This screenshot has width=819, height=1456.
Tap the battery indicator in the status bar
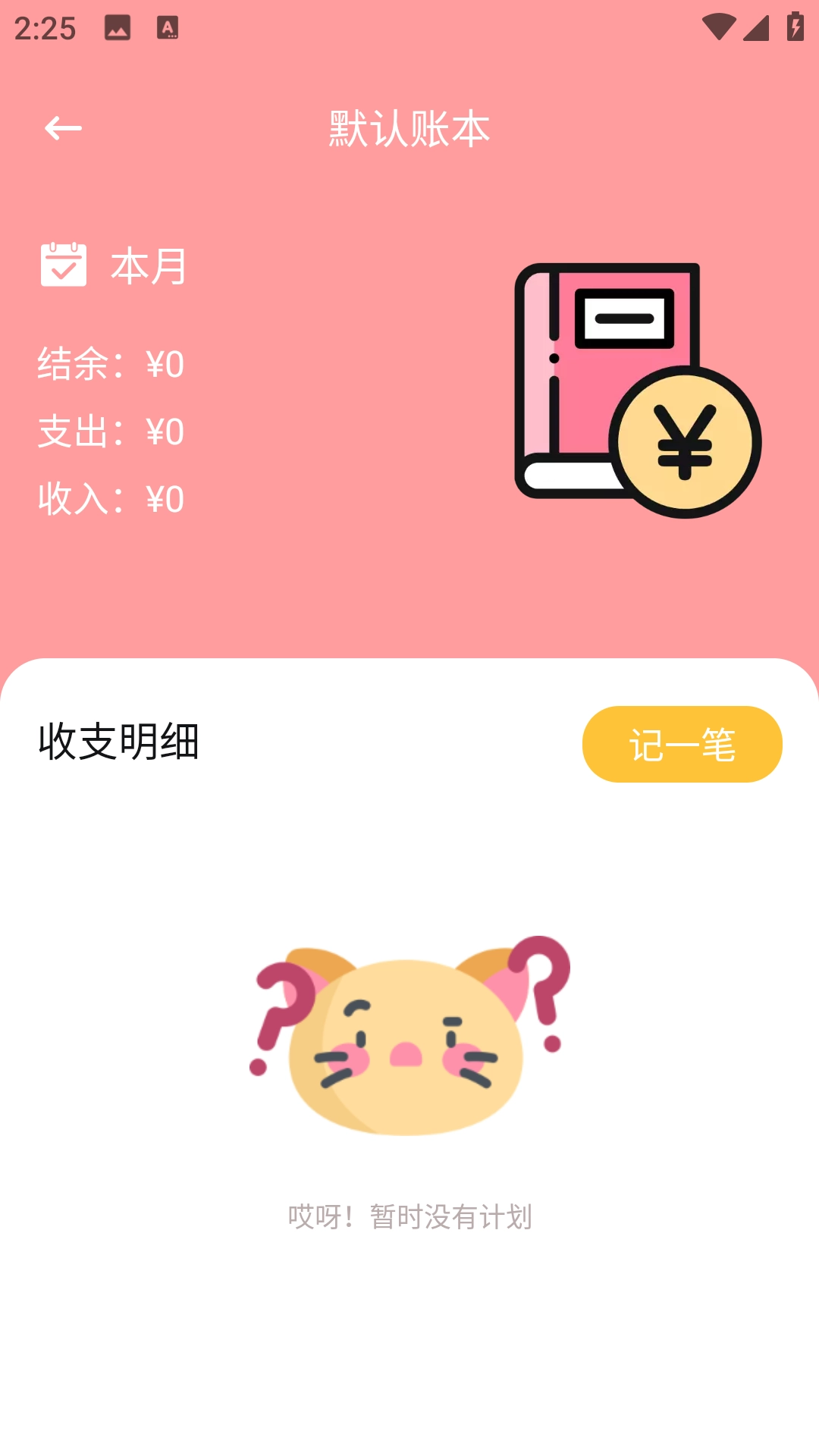(x=794, y=25)
